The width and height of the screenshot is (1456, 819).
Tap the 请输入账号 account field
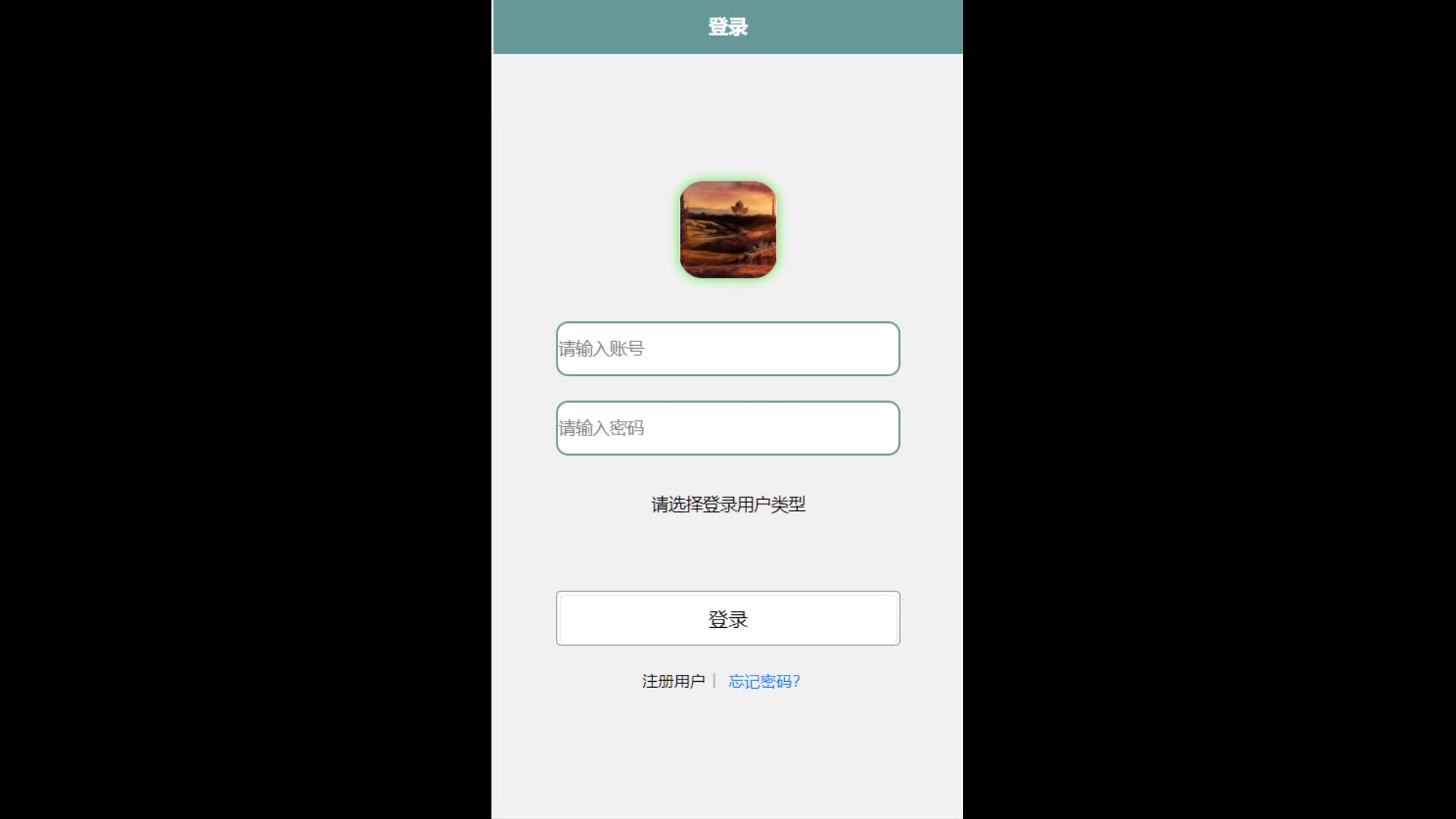point(727,349)
